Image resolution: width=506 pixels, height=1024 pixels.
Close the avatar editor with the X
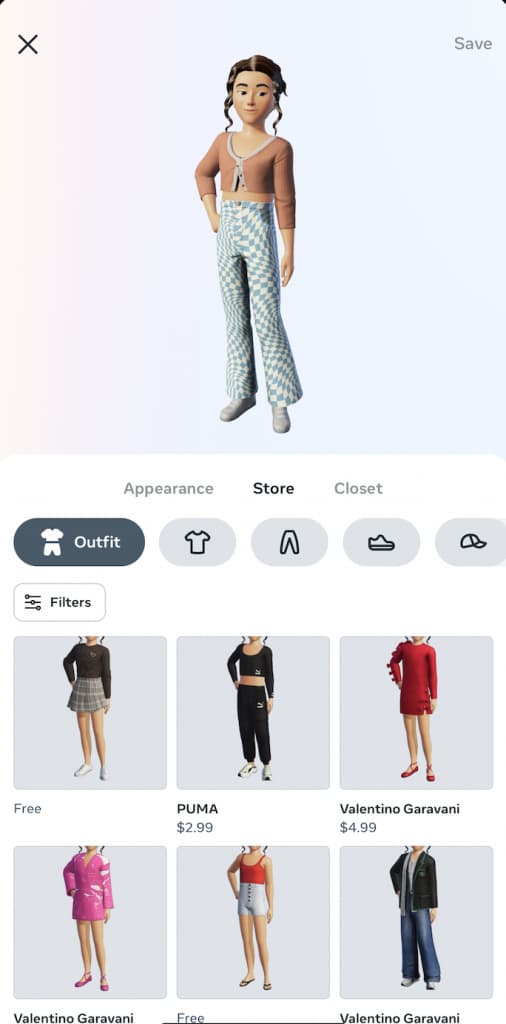[28, 44]
